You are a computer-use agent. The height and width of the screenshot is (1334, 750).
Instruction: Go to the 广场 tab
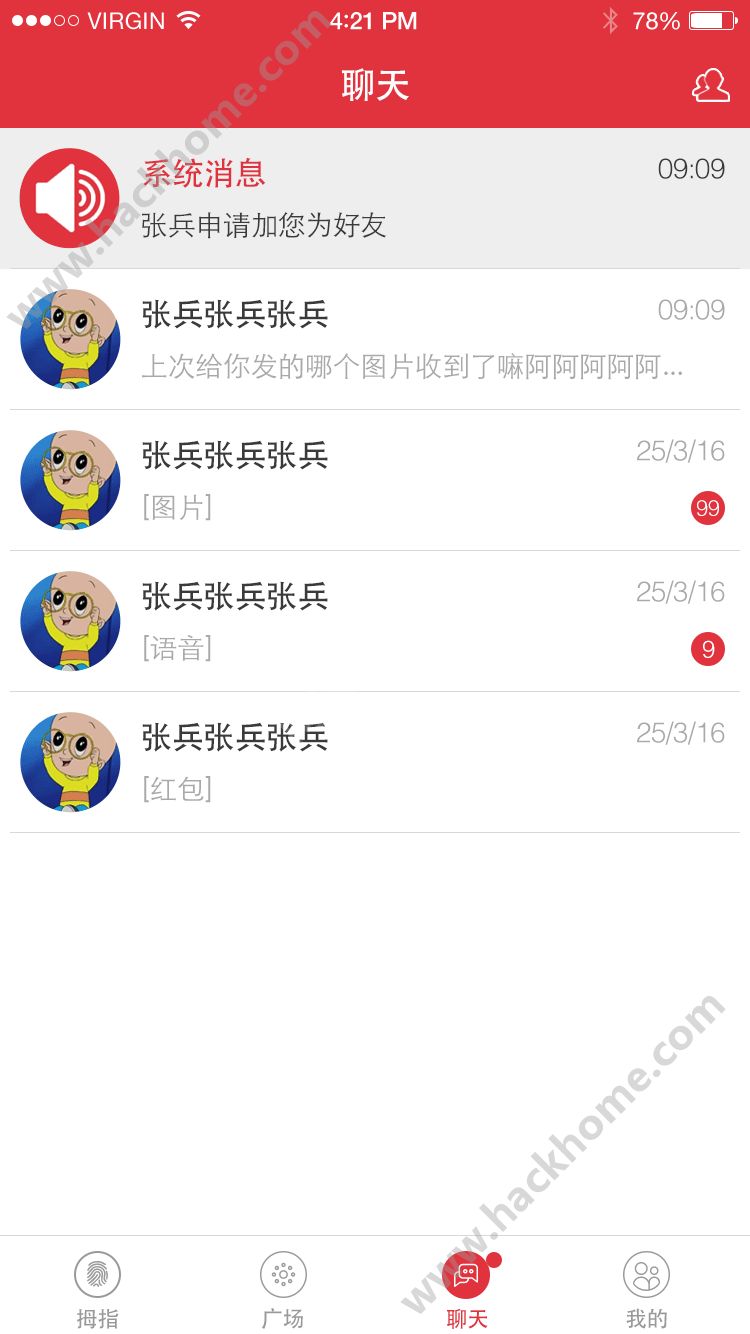[283, 1289]
